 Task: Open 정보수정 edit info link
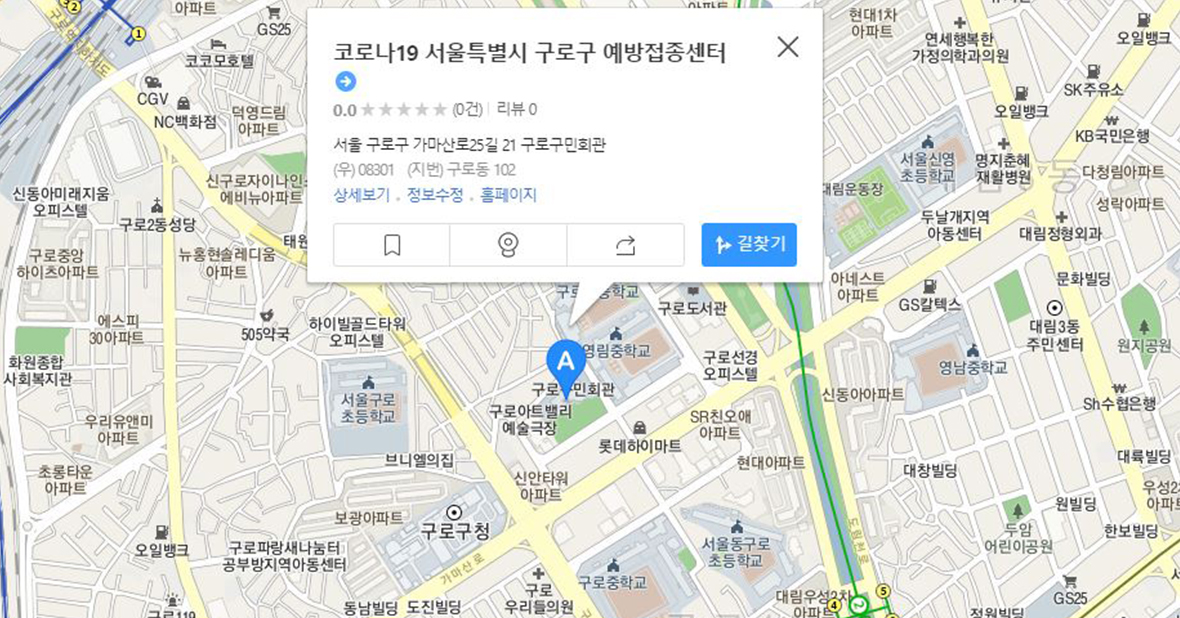(435, 195)
